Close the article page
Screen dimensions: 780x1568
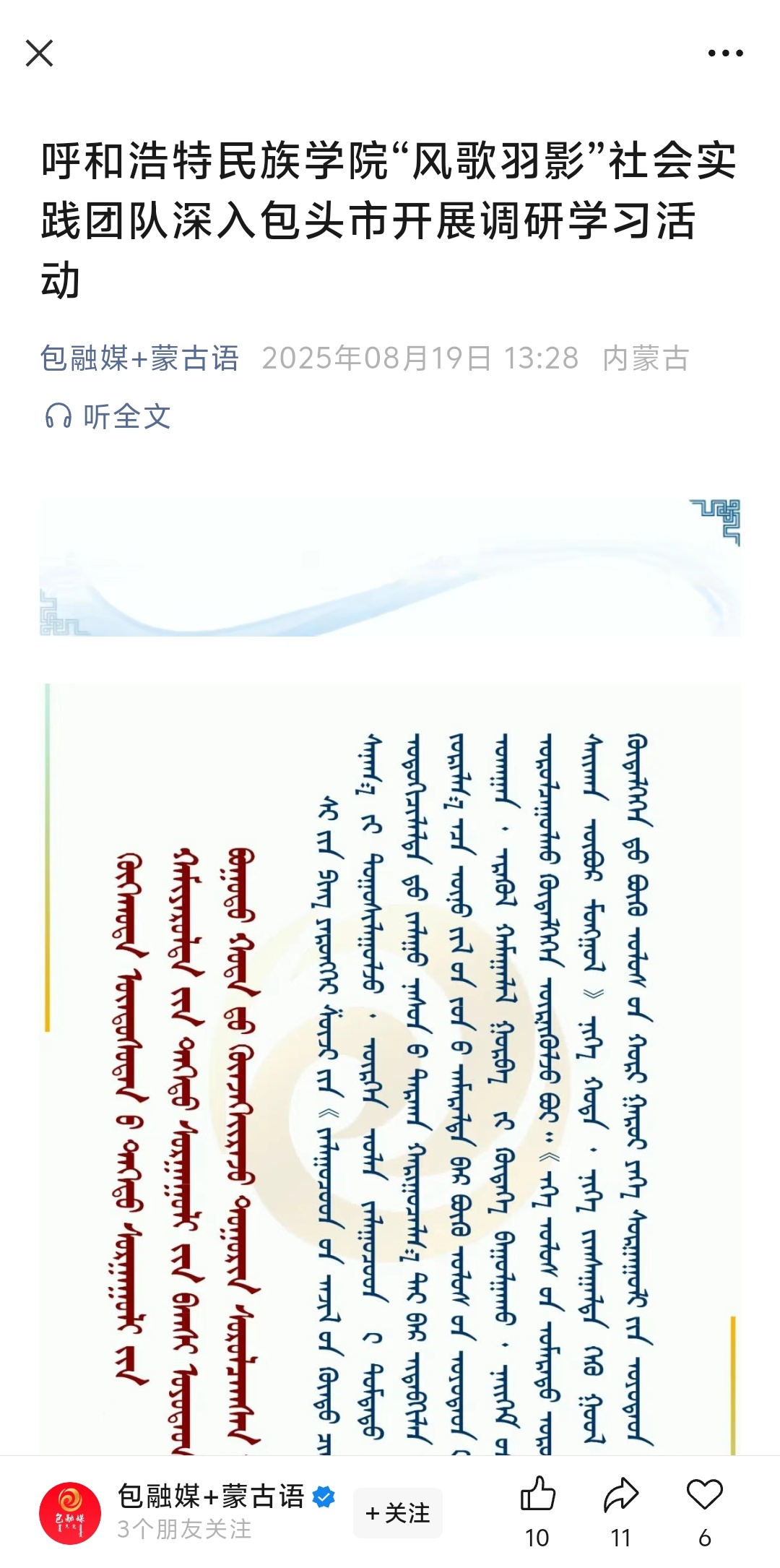[39, 53]
